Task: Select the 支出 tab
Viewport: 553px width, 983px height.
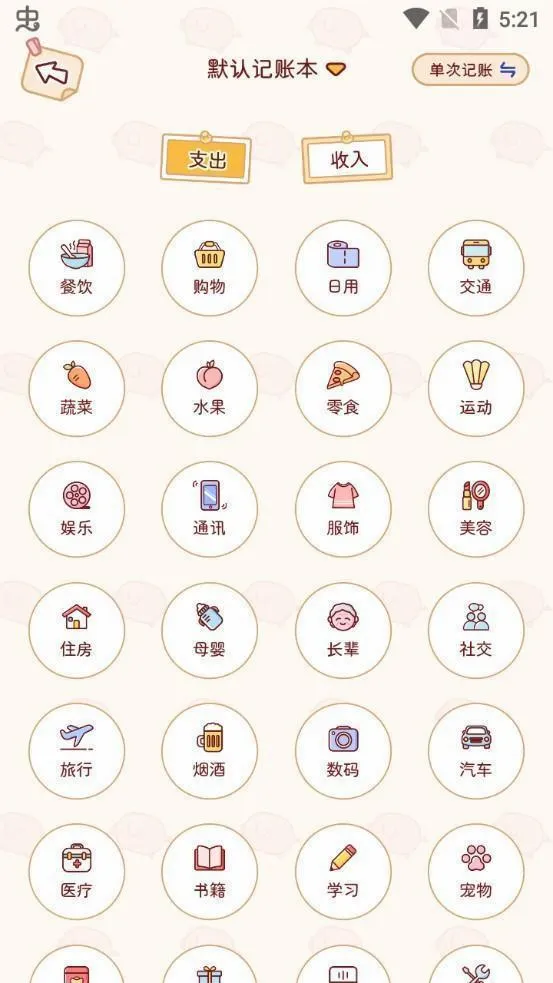Action: pos(206,159)
